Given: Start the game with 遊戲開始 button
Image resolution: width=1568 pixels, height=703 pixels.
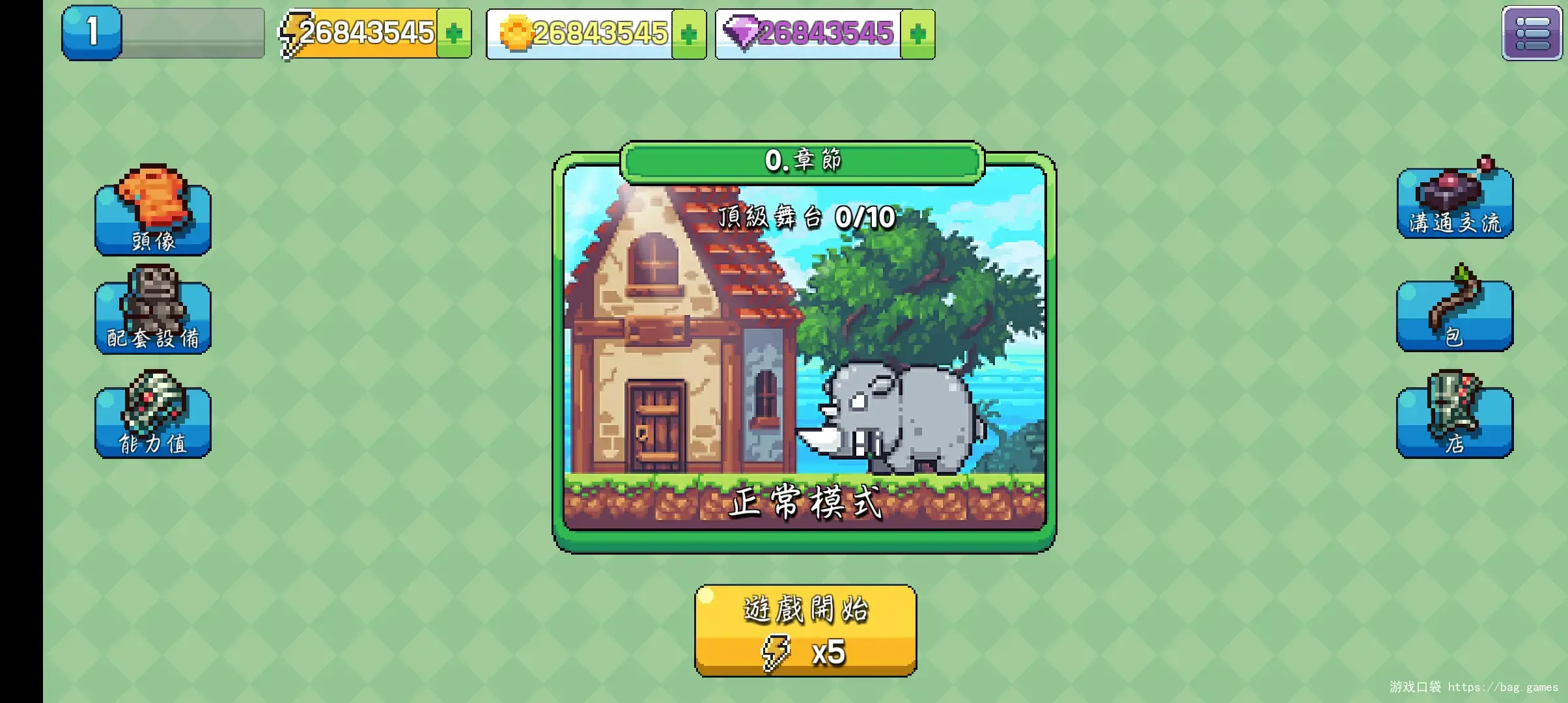Looking at the screenshot, I should 805,630.
